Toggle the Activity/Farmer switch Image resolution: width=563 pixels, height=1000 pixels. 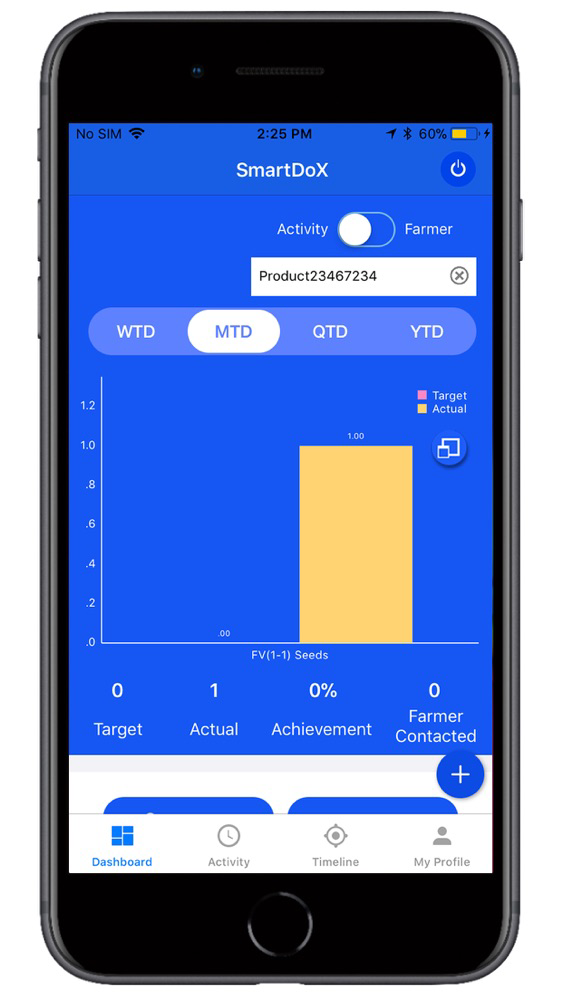tap(367, 230)
